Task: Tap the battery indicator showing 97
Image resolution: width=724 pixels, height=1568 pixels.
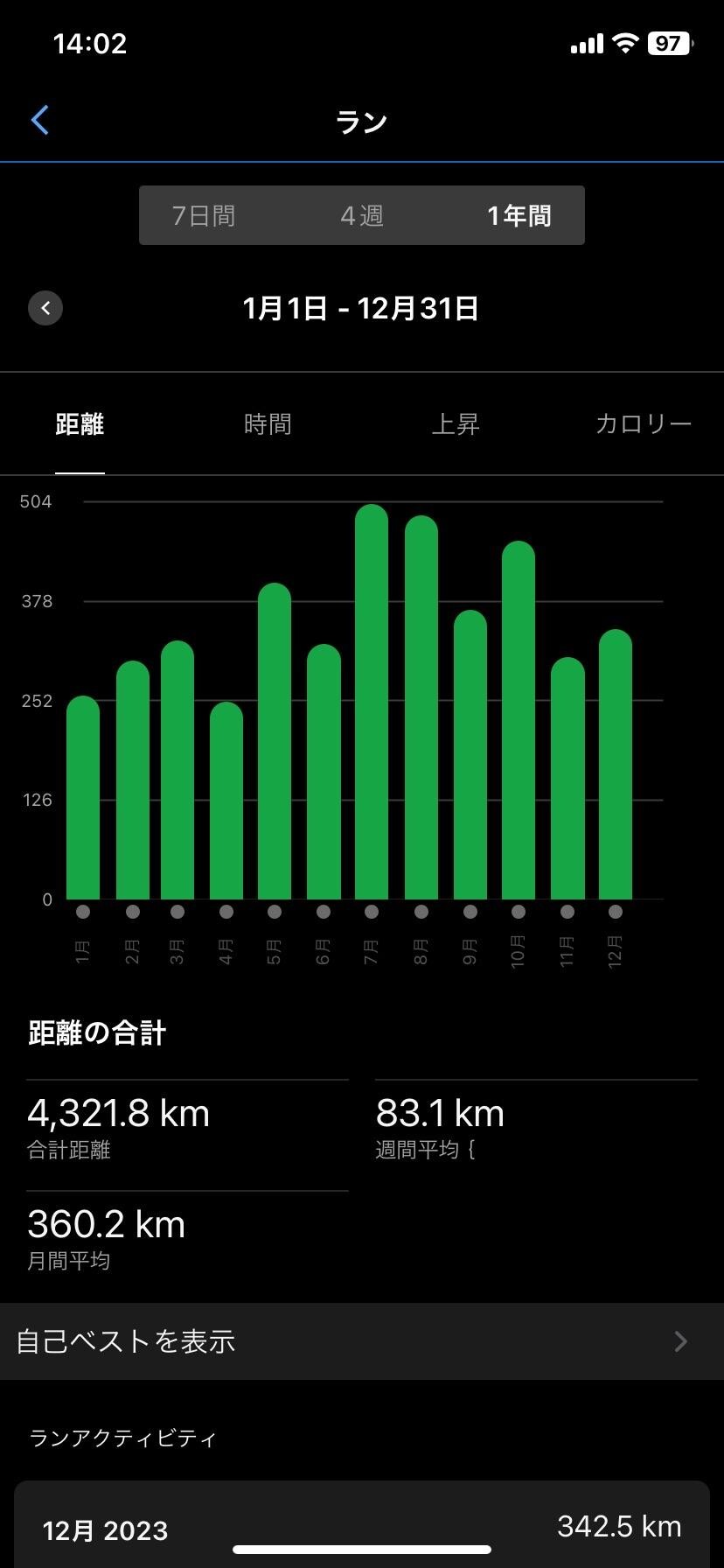Action: [667, 43]
